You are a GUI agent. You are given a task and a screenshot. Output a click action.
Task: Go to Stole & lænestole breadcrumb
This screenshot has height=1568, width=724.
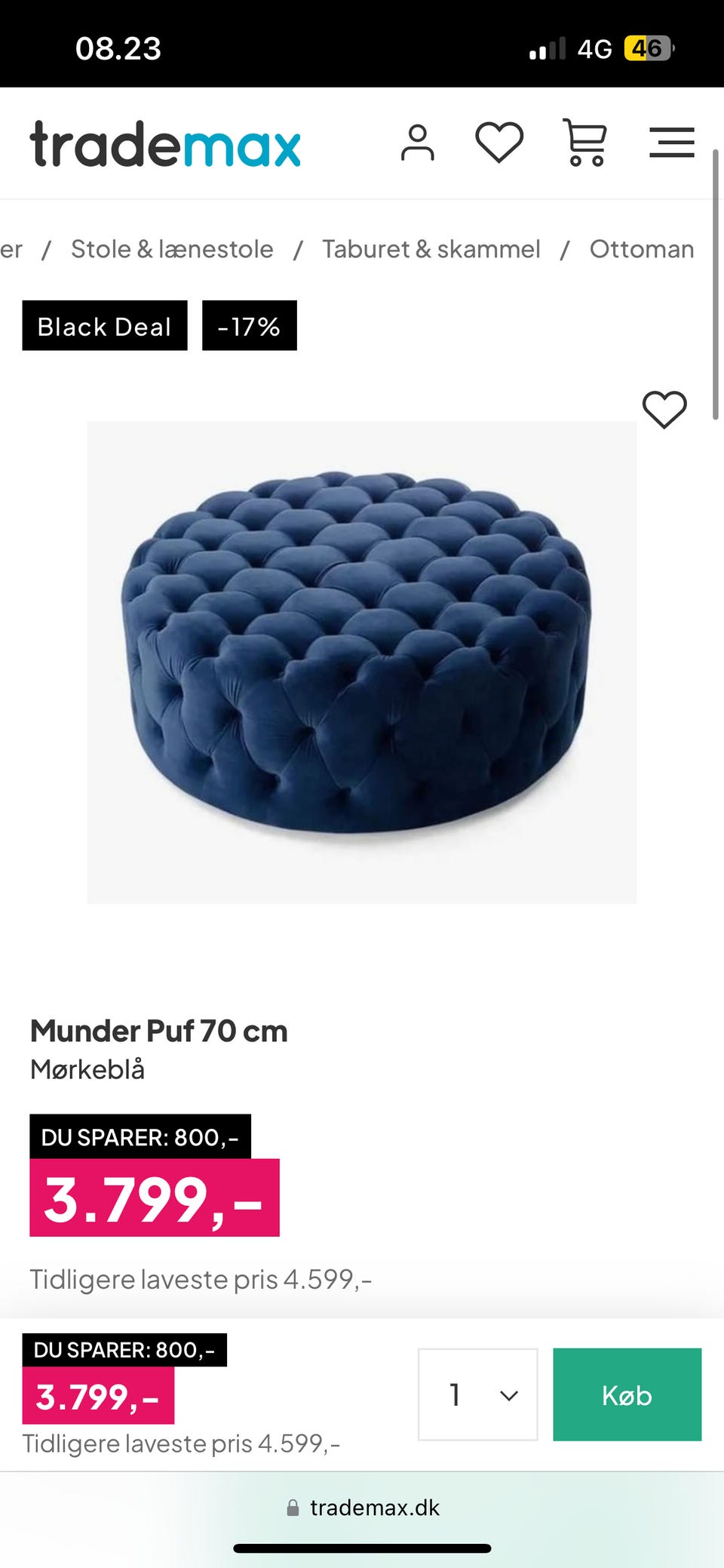(172, 249)
